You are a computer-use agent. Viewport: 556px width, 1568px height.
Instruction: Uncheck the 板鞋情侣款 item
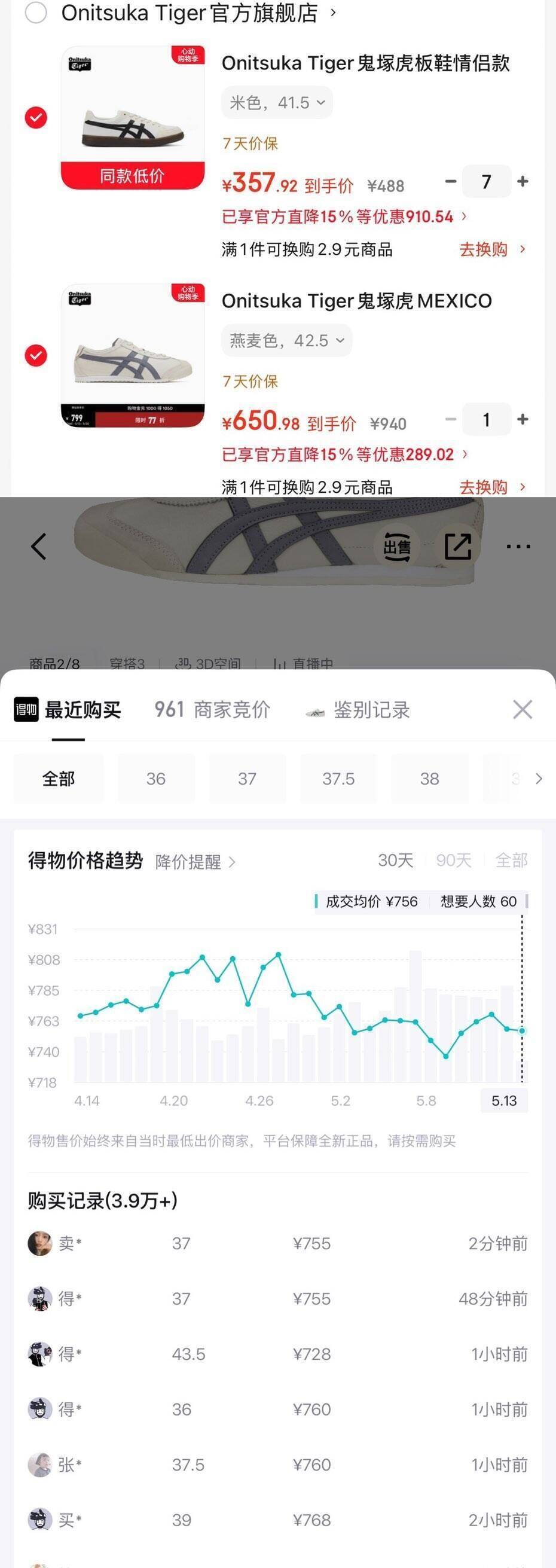pos(36,117)
